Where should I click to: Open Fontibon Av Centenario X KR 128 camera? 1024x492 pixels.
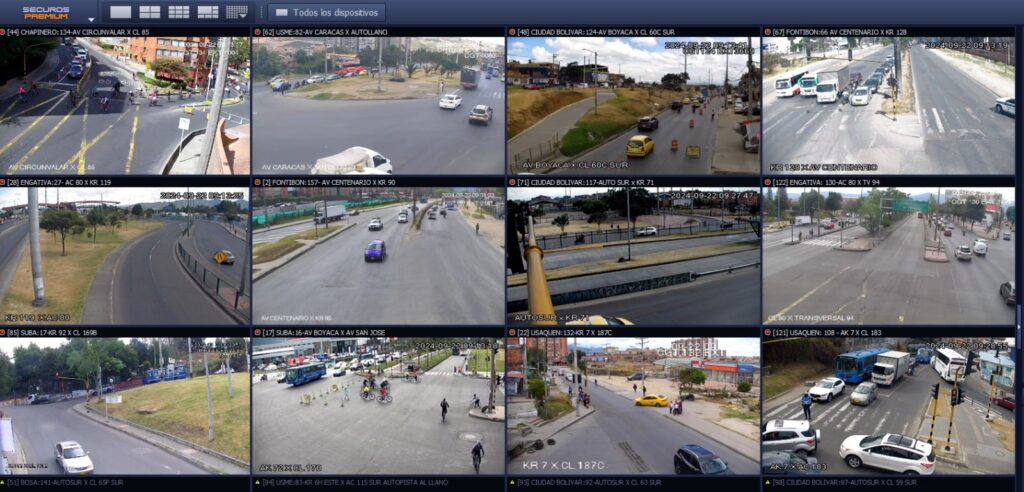(x=888, y=105)
